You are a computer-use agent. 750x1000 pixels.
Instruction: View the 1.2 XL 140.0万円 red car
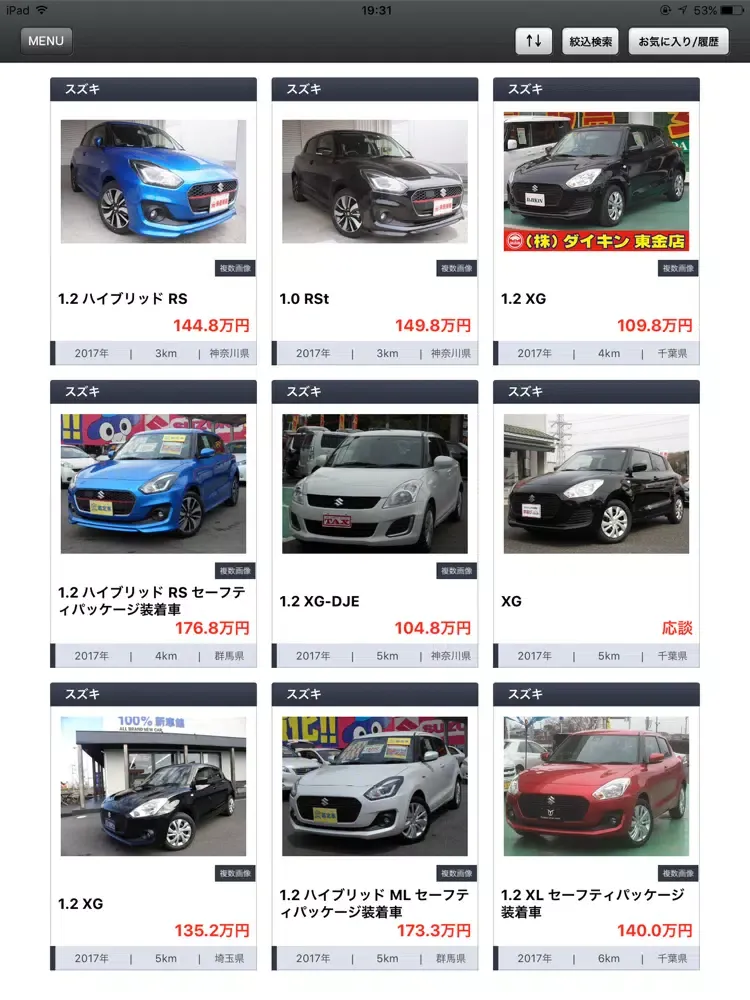596,825
